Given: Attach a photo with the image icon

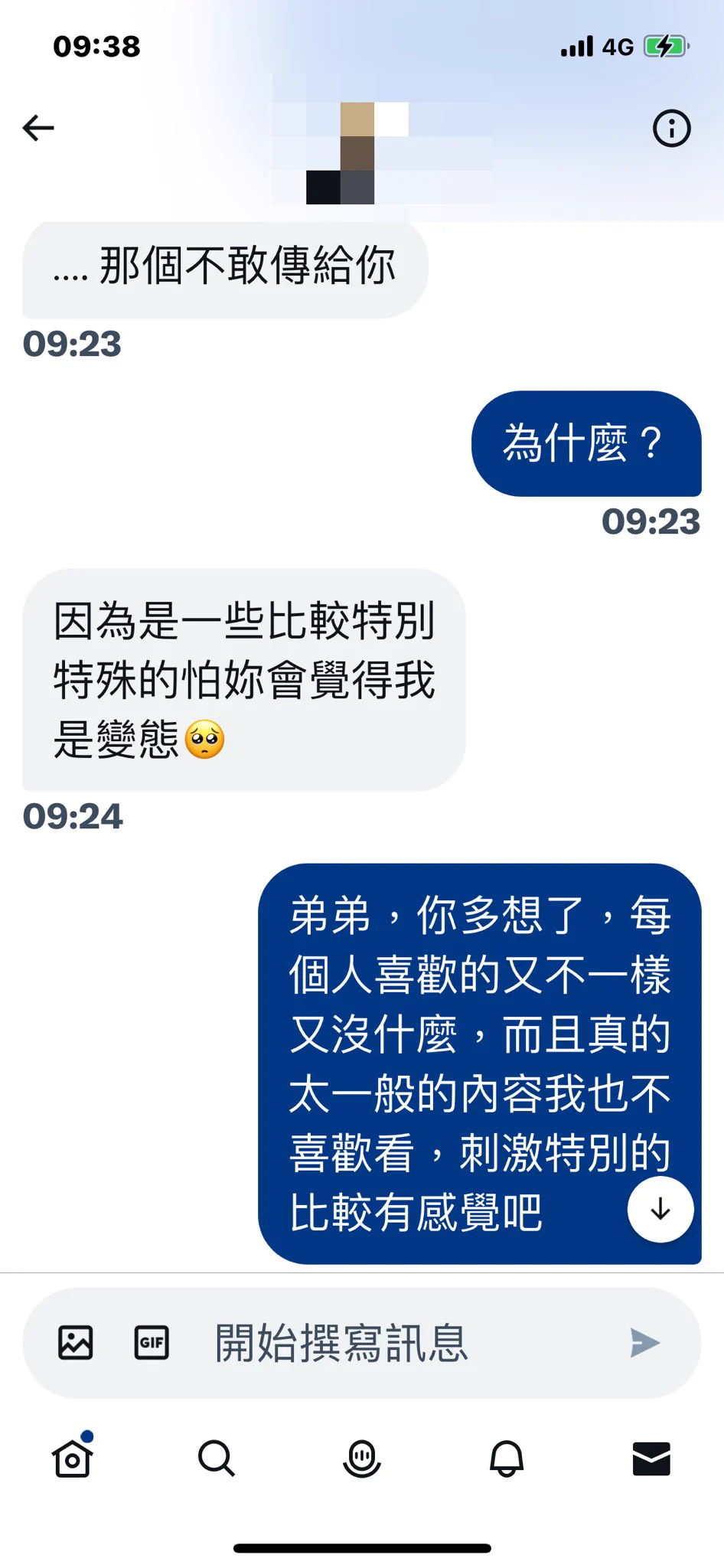Looking at the screenshot, I should [76, 1342].
